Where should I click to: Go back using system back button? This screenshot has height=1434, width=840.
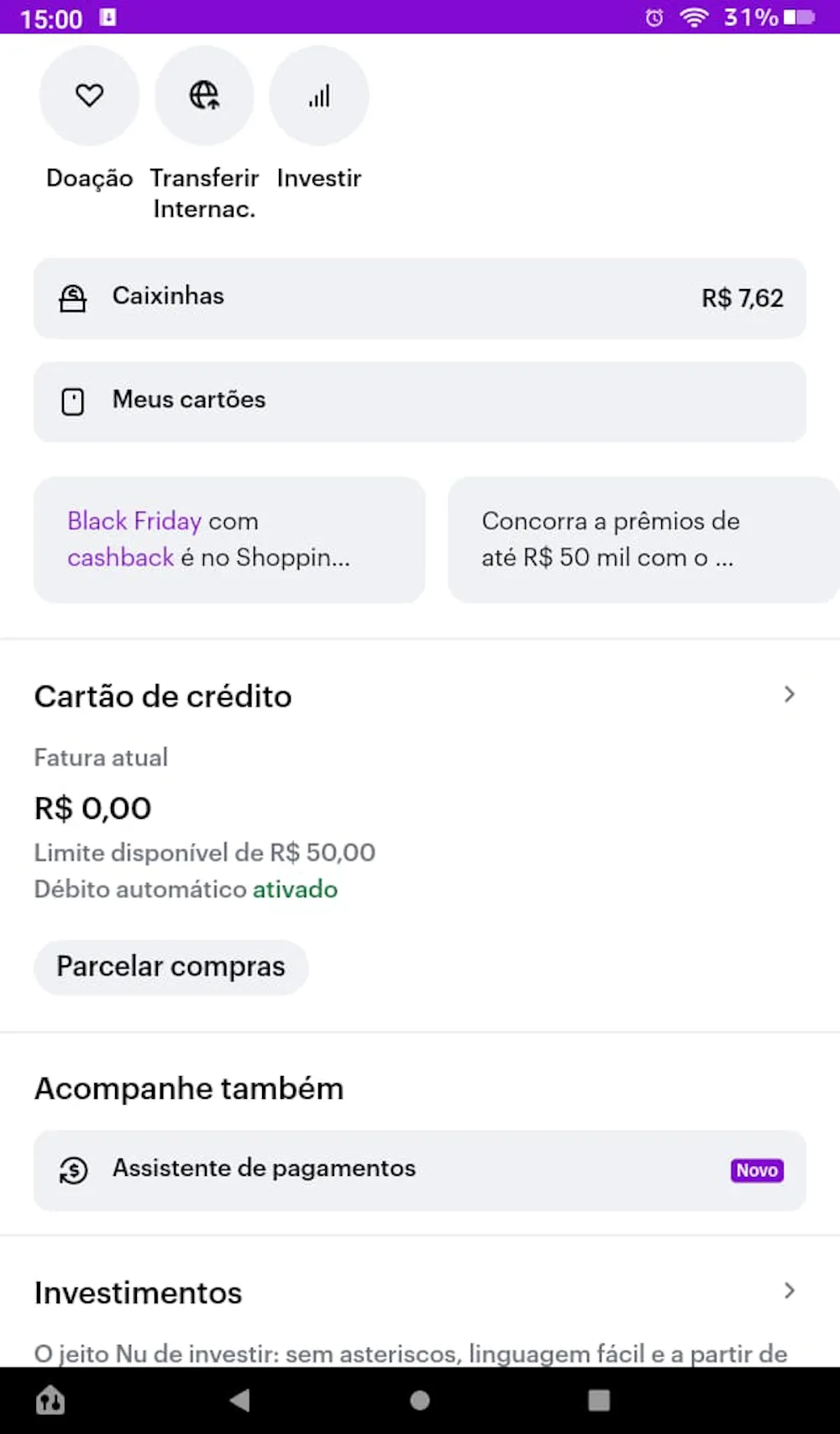point(240,1400)
